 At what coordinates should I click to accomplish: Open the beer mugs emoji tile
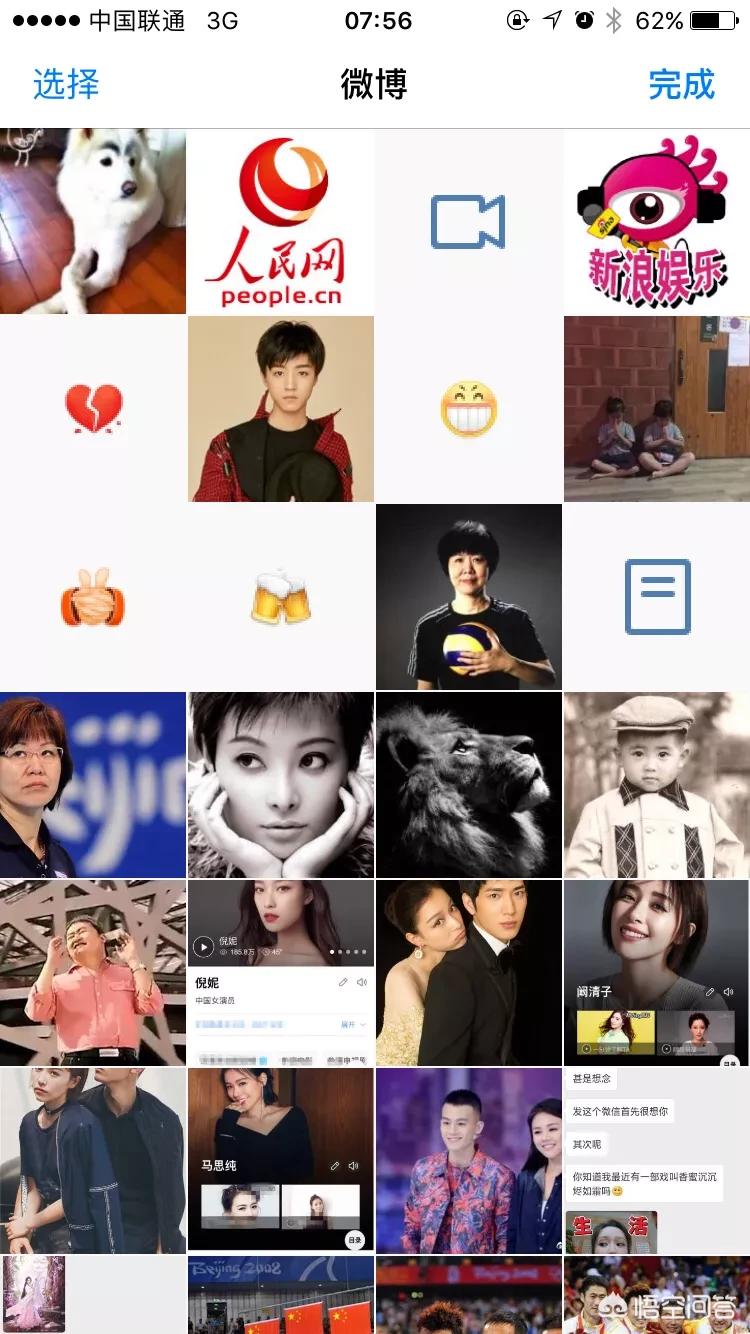(281, 597)
